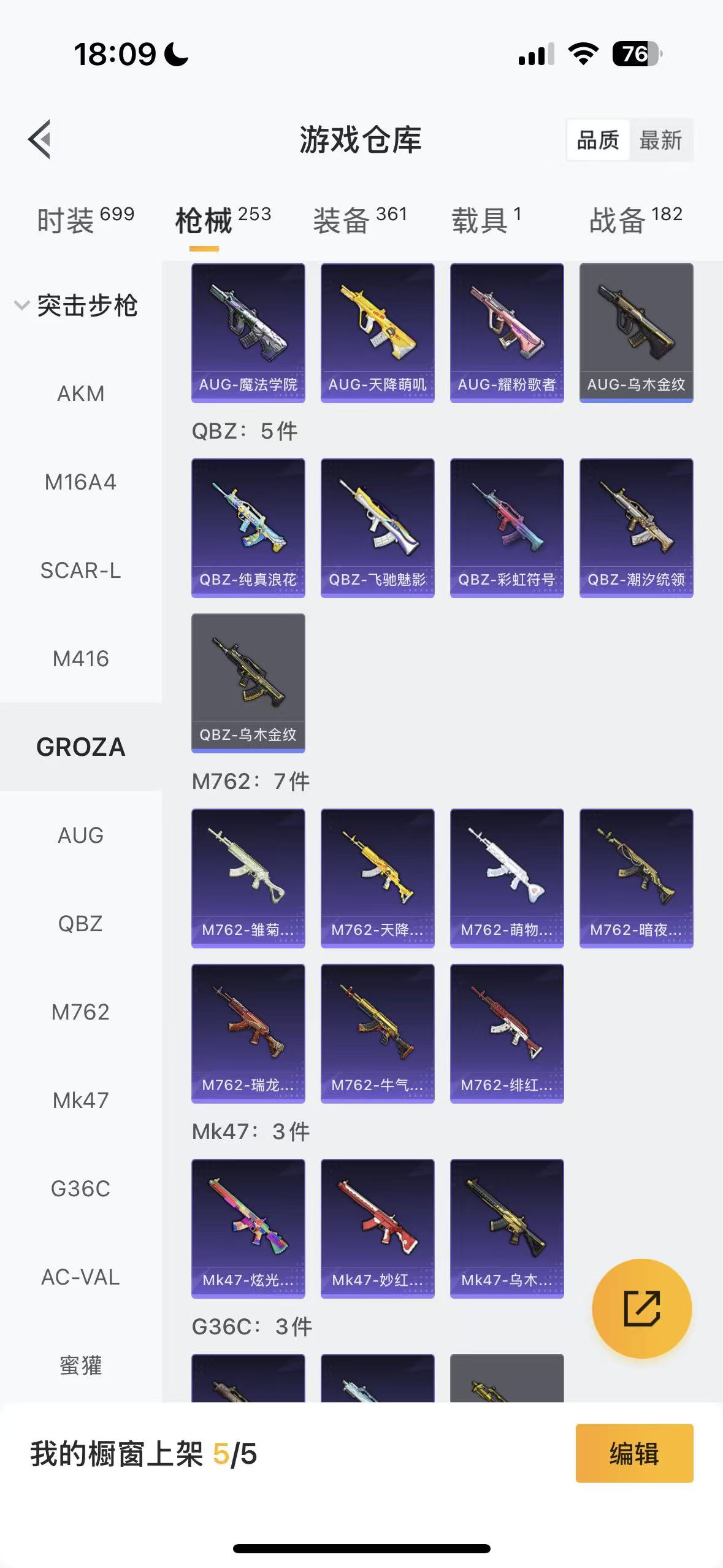Open the AUG-魔法学院 skin
723x1568 pixels.
[248, 332]
